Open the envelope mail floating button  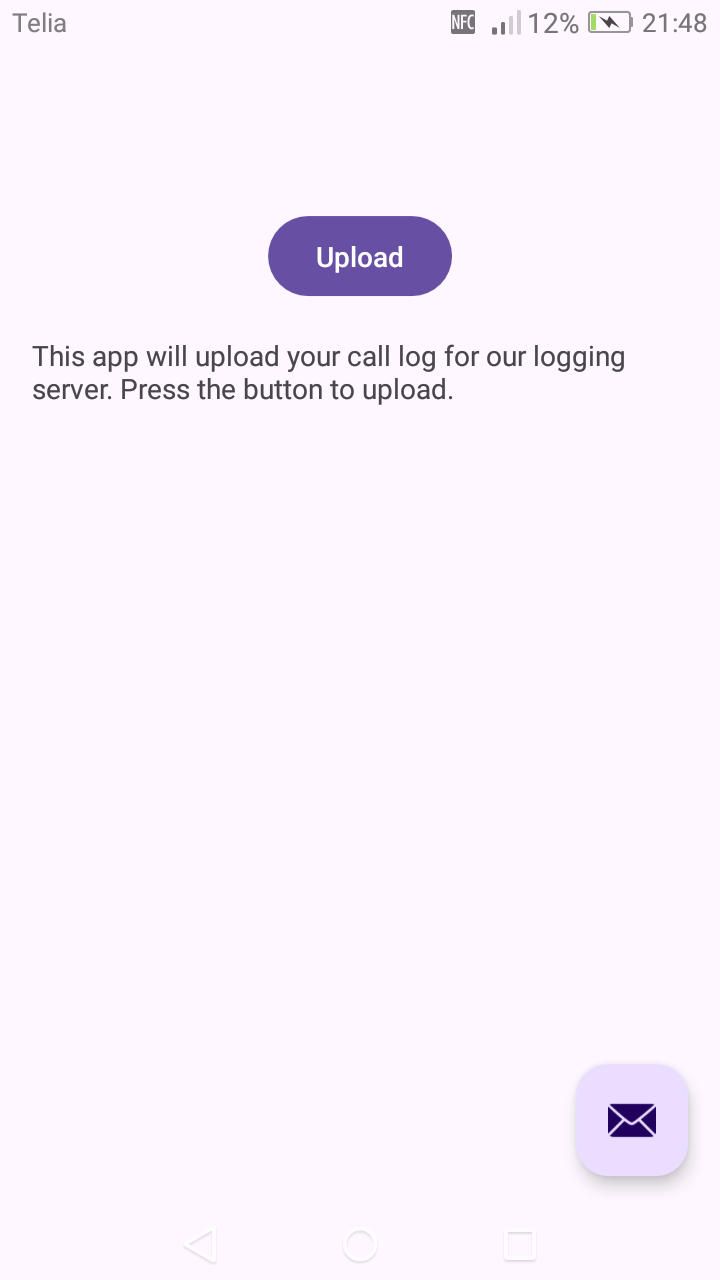[632, 1120]
